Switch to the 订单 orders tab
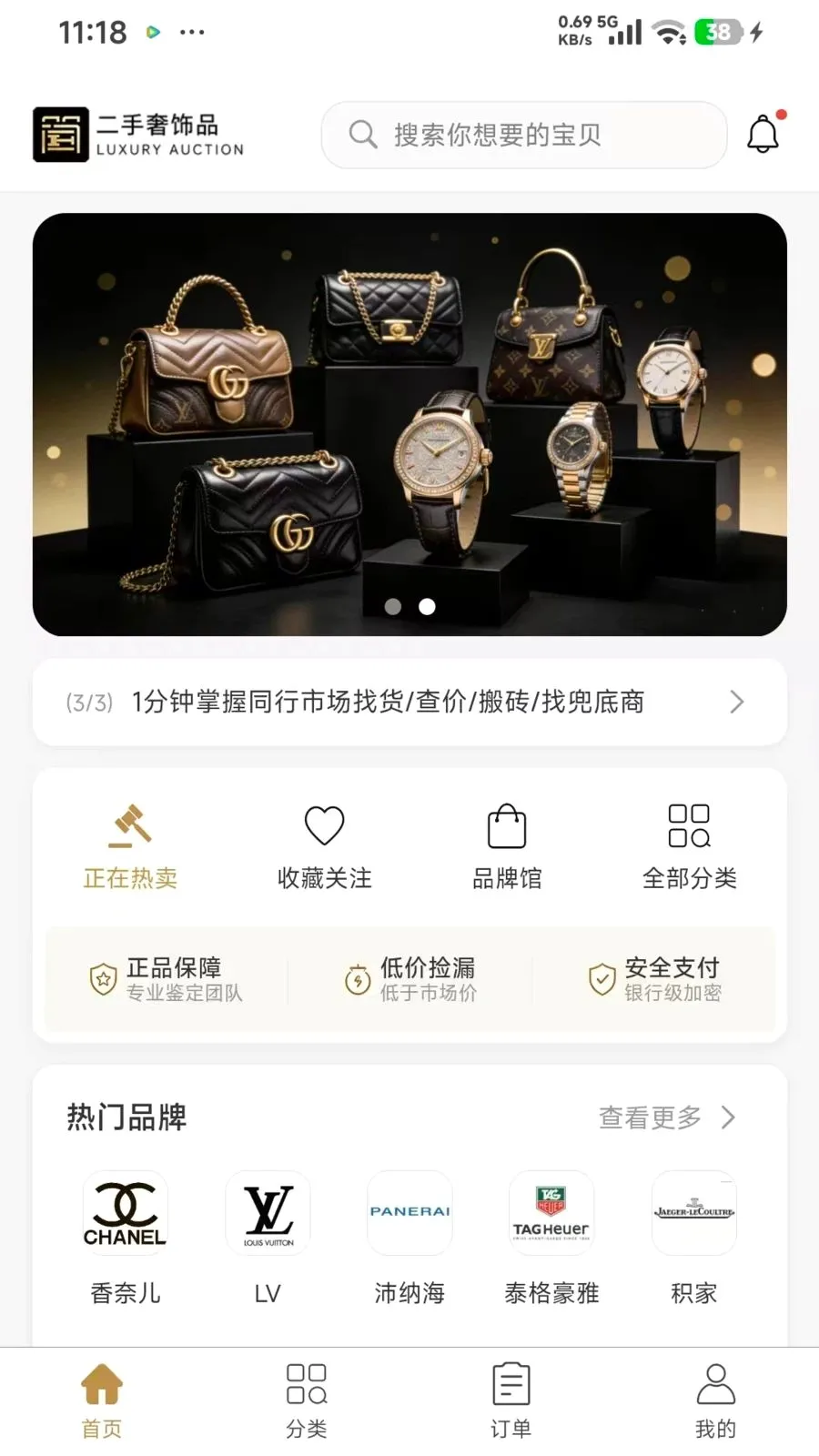Screen dimensions: 819x1456 click(511, 1401)
